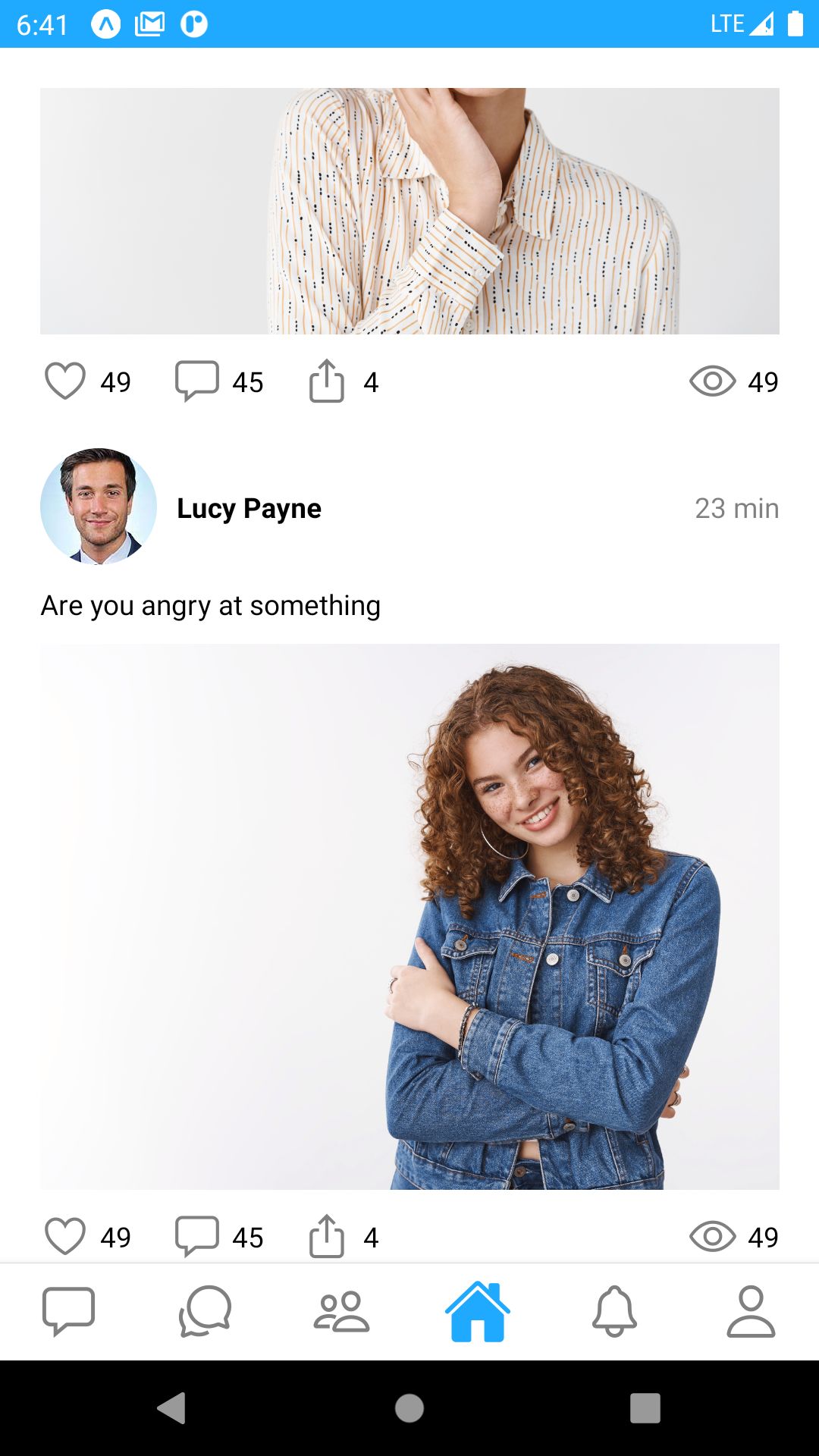Screen dimensions: 819x1456
Task: Like Lucy Payne's post
Action: (65, 1236)
